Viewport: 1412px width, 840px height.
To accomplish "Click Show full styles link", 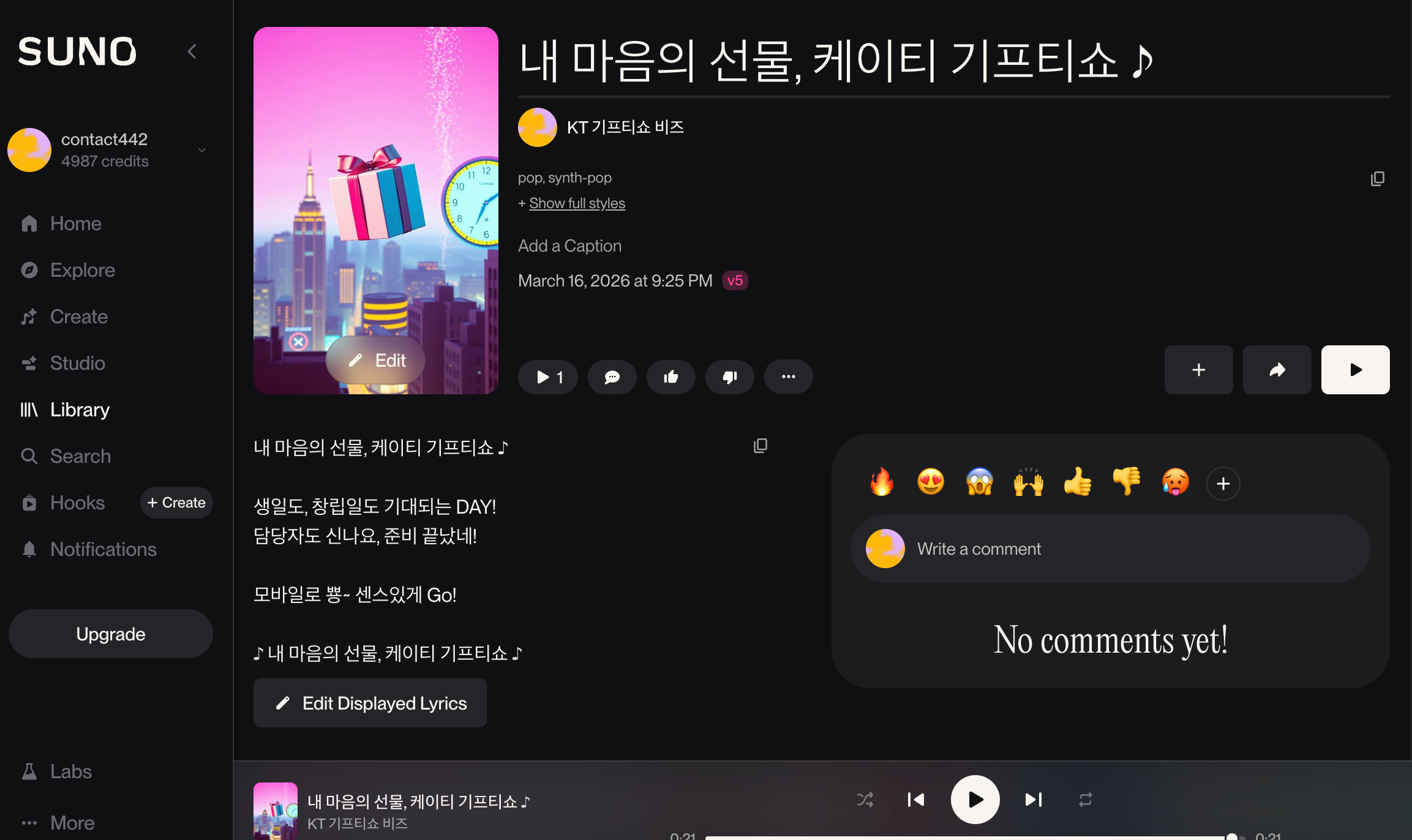I will tap(577, 203).
